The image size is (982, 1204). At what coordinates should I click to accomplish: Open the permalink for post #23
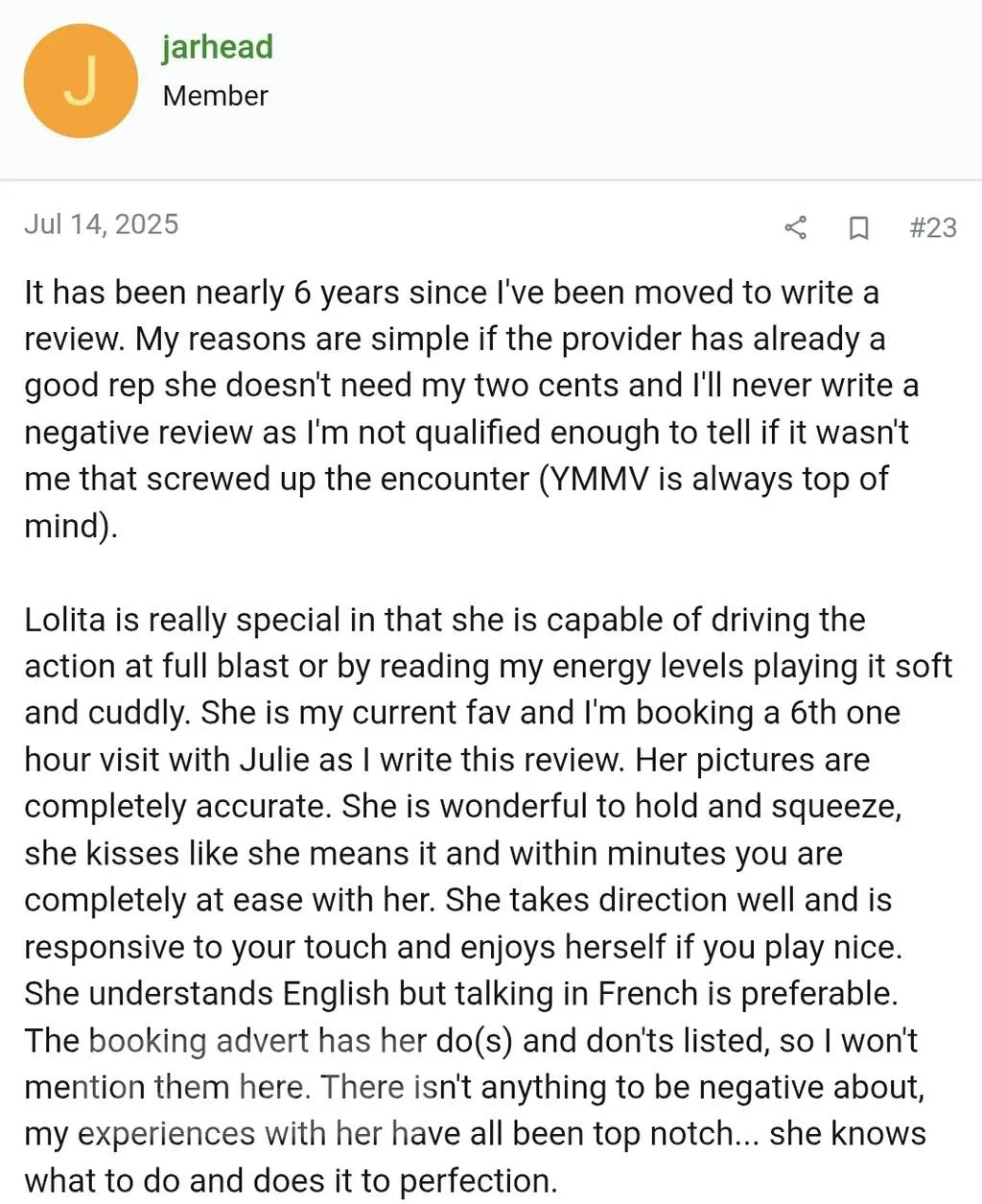click(932, 227)
